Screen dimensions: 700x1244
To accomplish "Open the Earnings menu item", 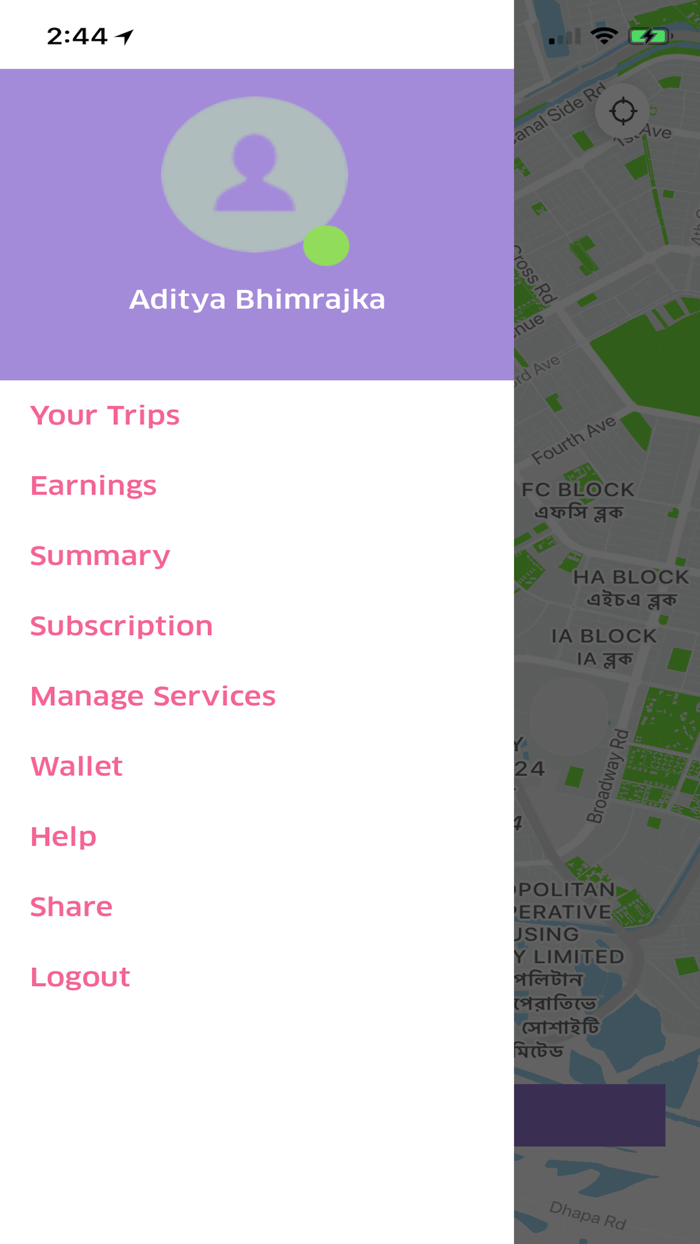I will coord(93,485).
